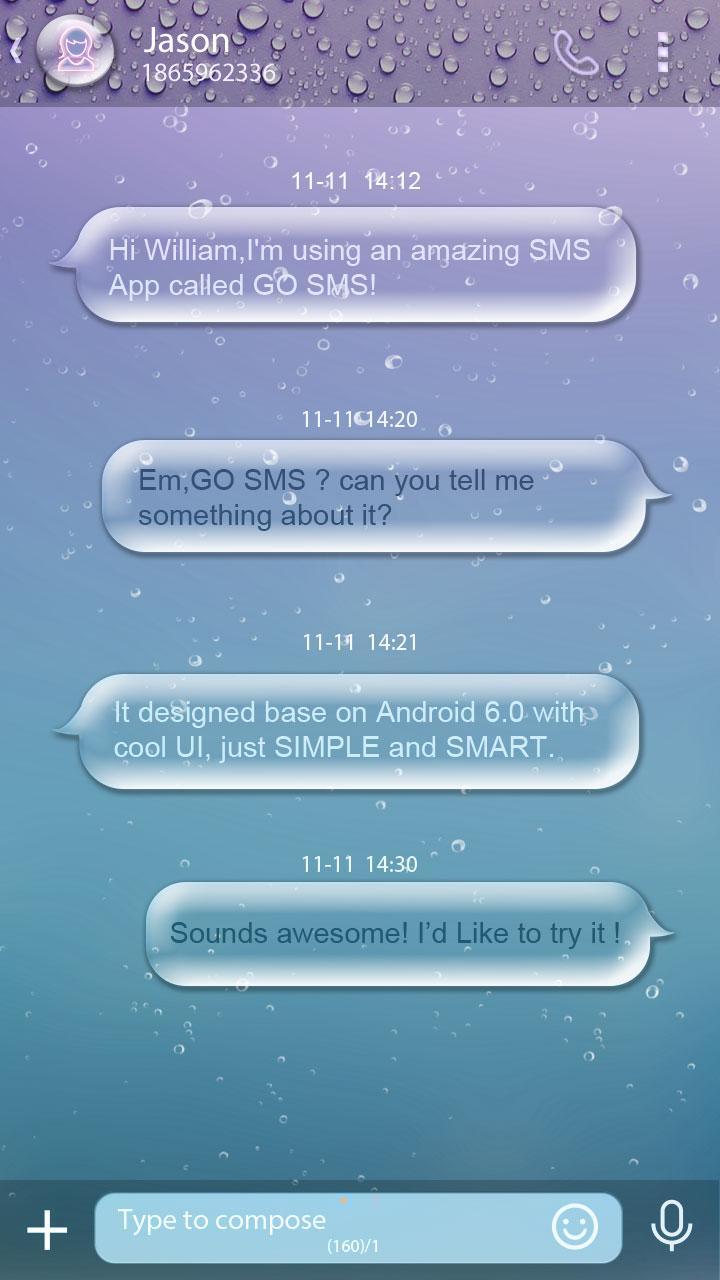
Task: Add an attachment with the plus icon
Action: [46, 1229]
